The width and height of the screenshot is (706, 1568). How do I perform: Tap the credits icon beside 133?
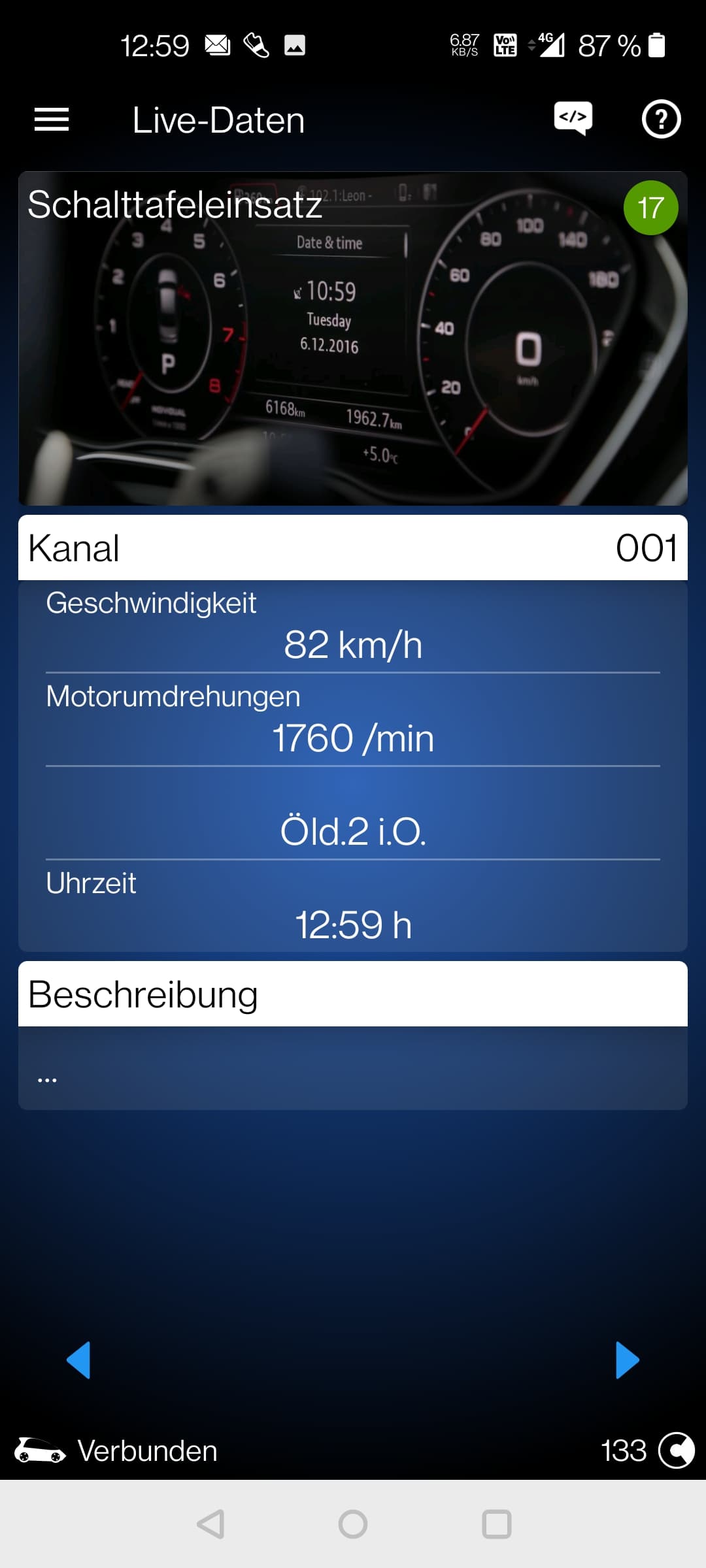click(x=677, y=1450)
